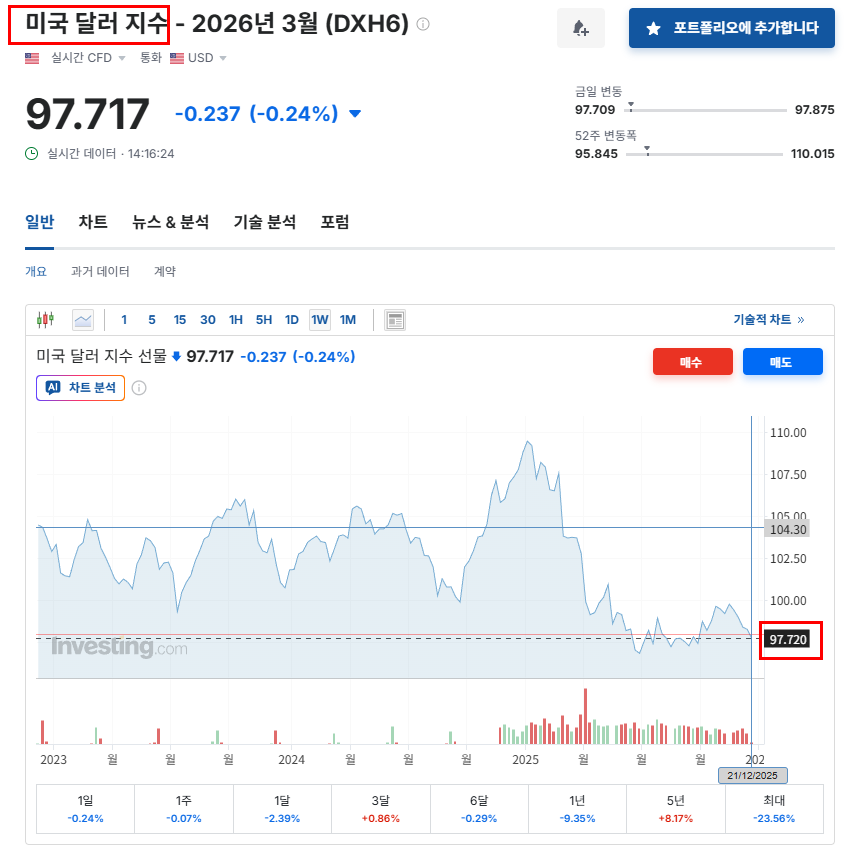853x861 pixels.
Task: Switch to candlestick chart type
Action: [45, 320]
